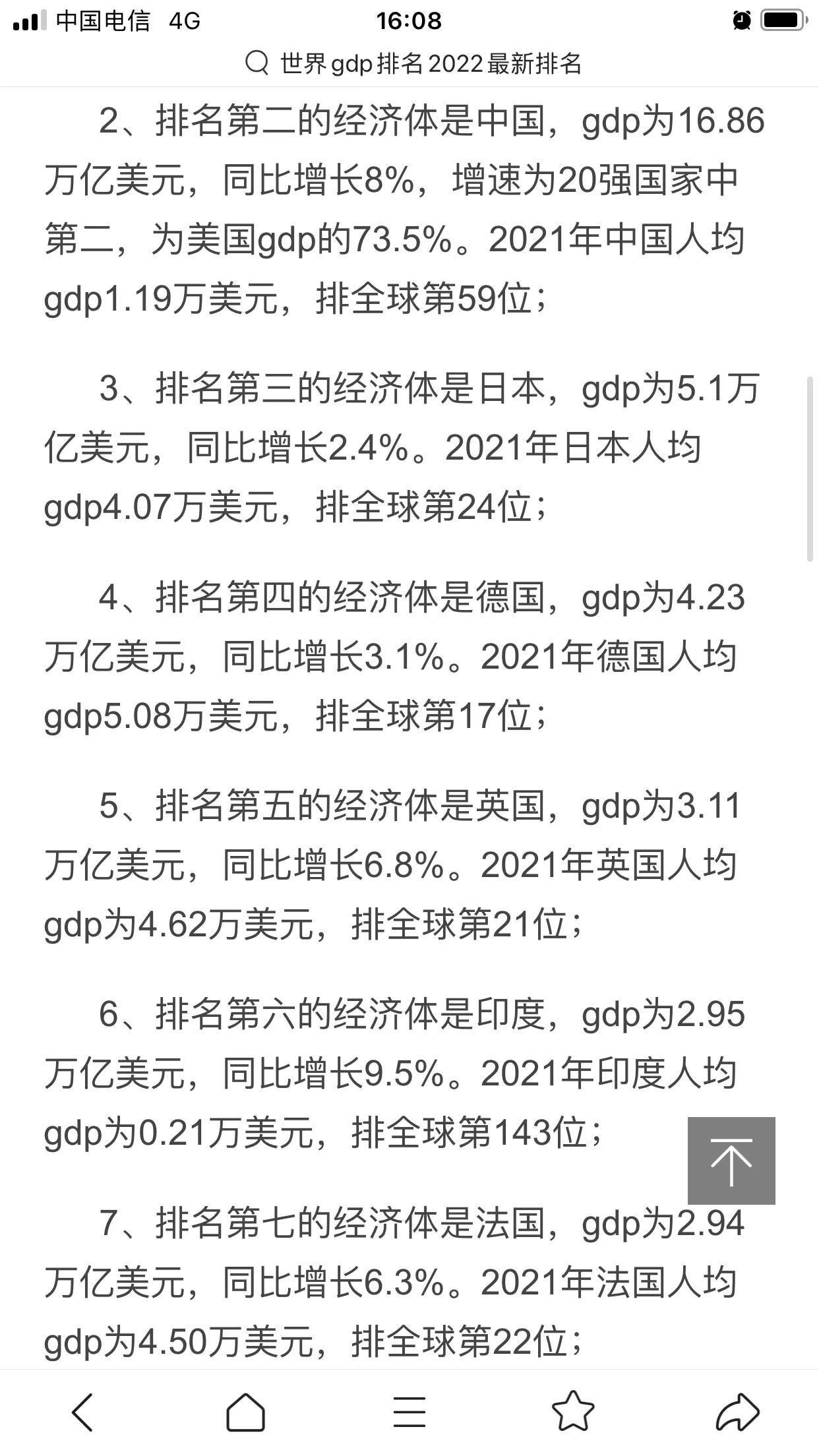
Task: Tap the search bar with the GDP ranking query
Action: click(413, 64)
